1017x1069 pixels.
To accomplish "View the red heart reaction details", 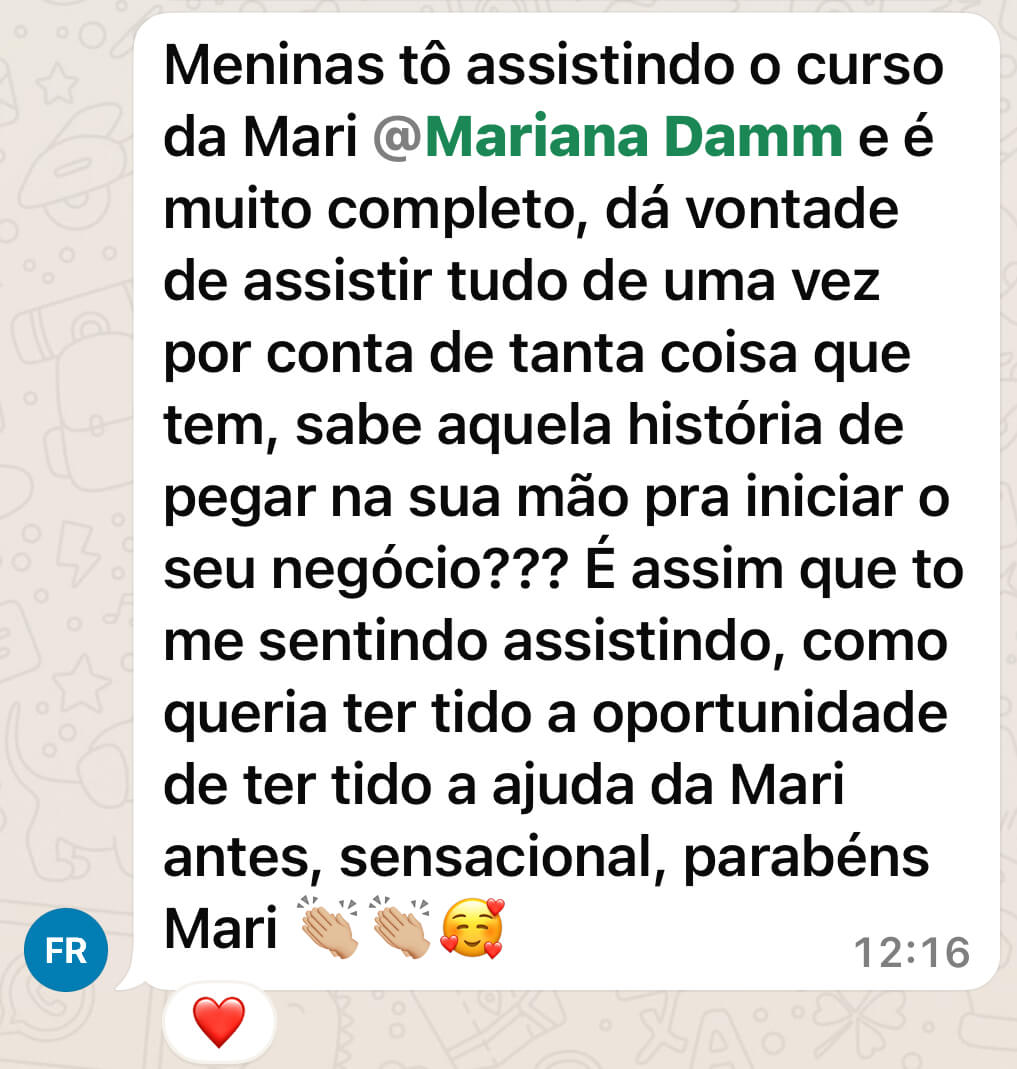I will pos(219,1021).
